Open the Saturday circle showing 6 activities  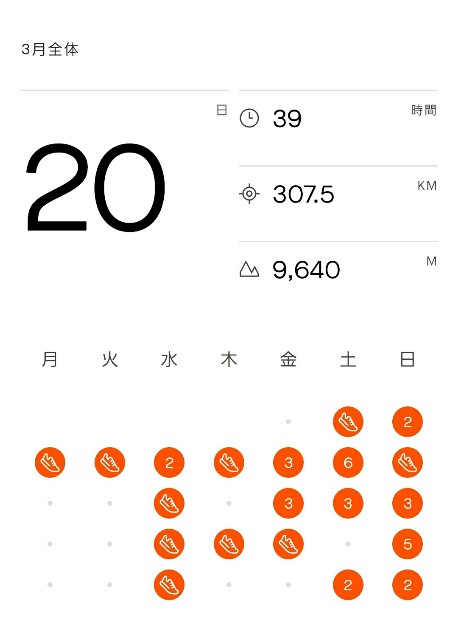[348, 462]
